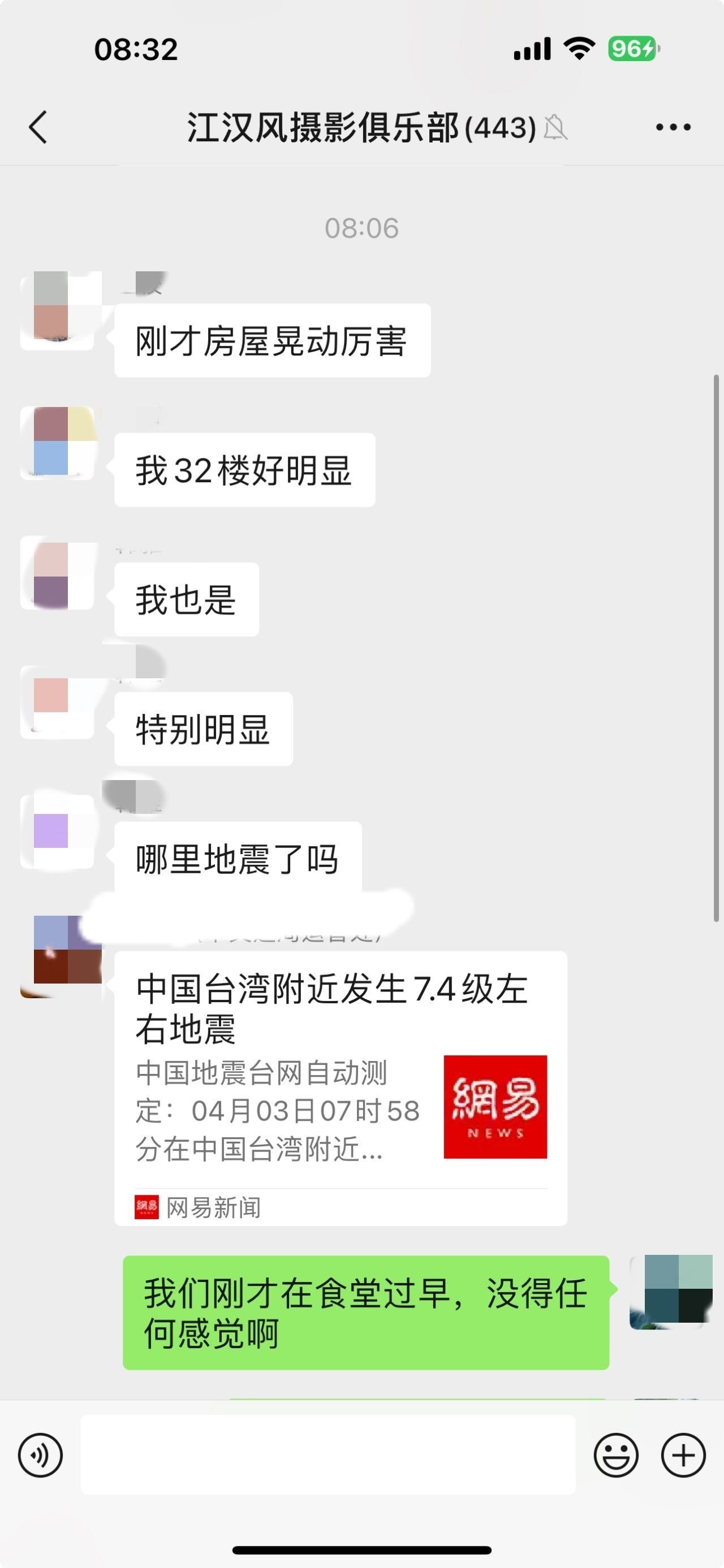Go back from the group chat

click(38, 127)
